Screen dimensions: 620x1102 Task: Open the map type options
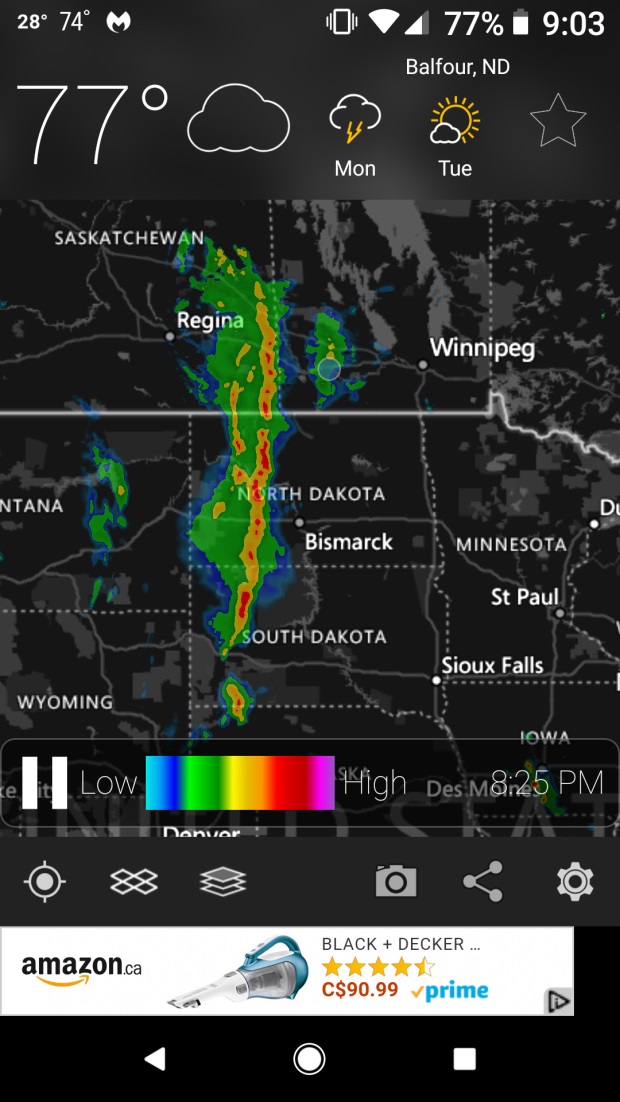coord(133,882)
